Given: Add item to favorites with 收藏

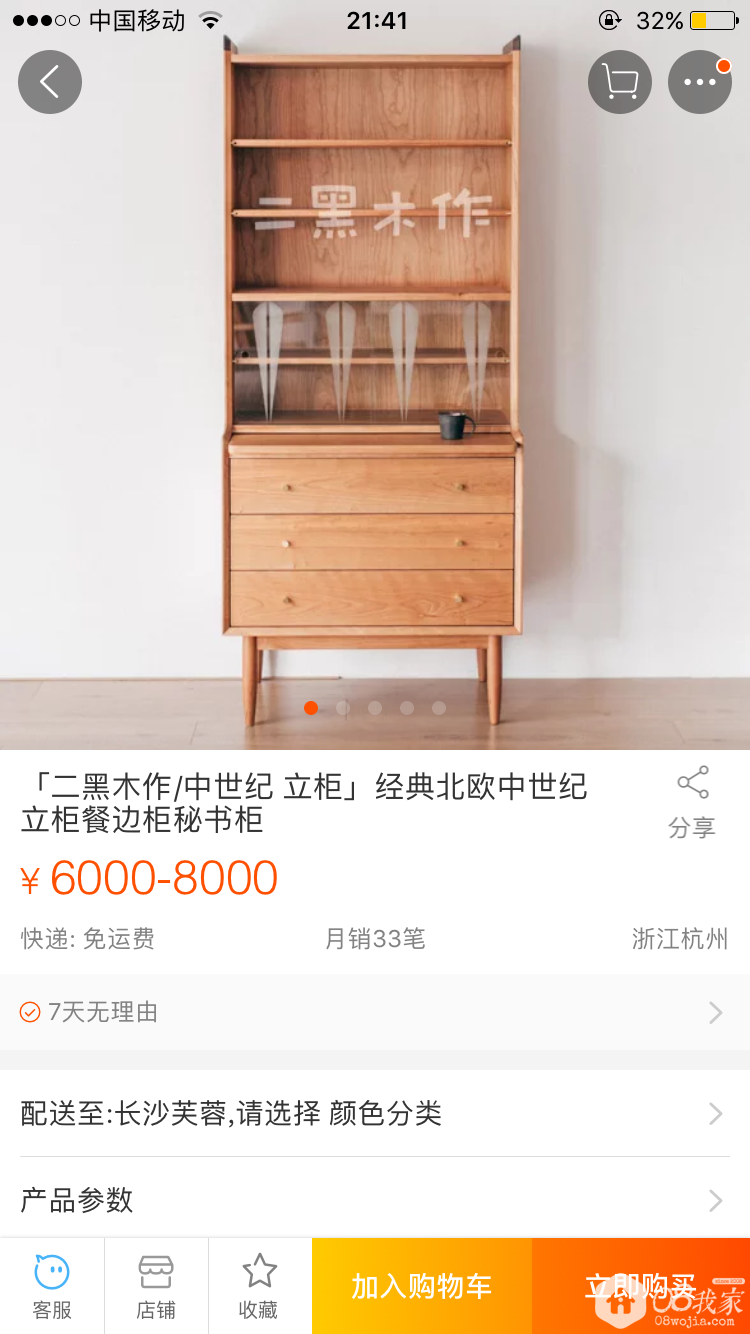Looking at the screenshot, I should (259, 1286).
